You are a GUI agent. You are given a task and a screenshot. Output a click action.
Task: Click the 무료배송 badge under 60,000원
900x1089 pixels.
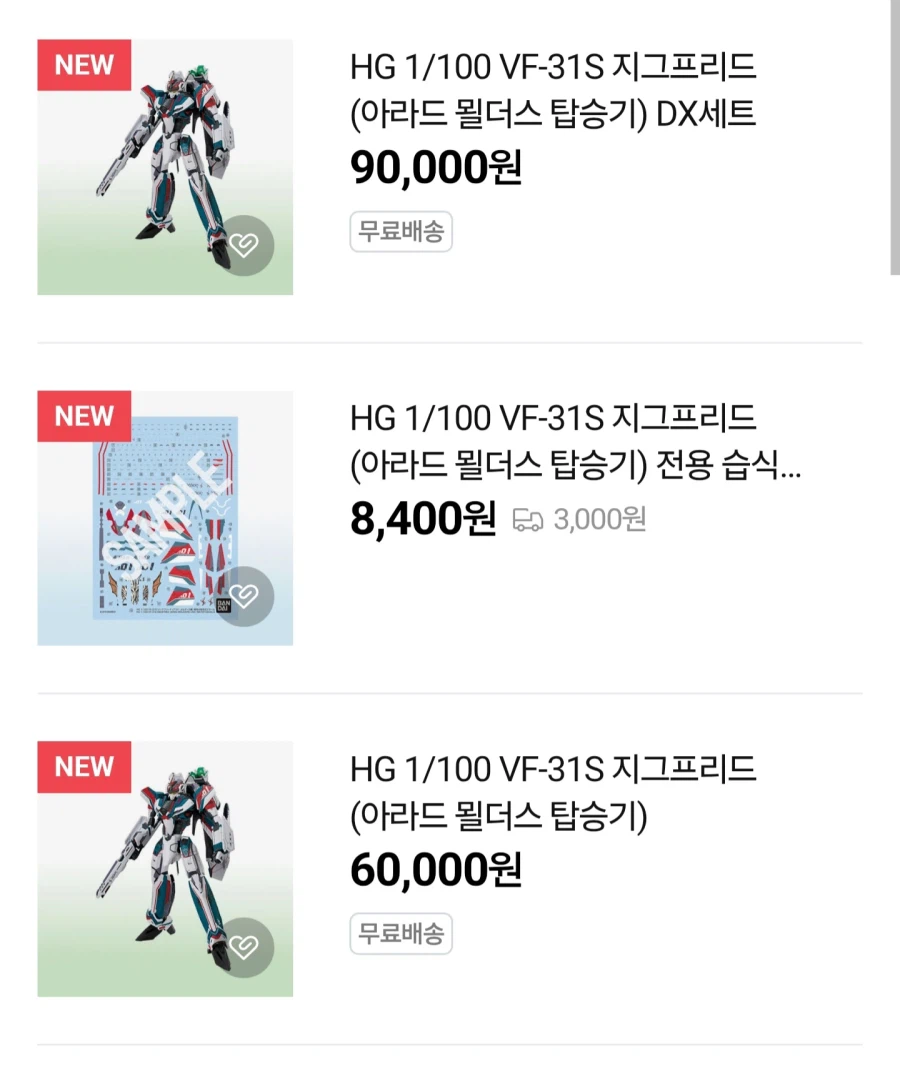pyautogui.click(x=401, y=934)
